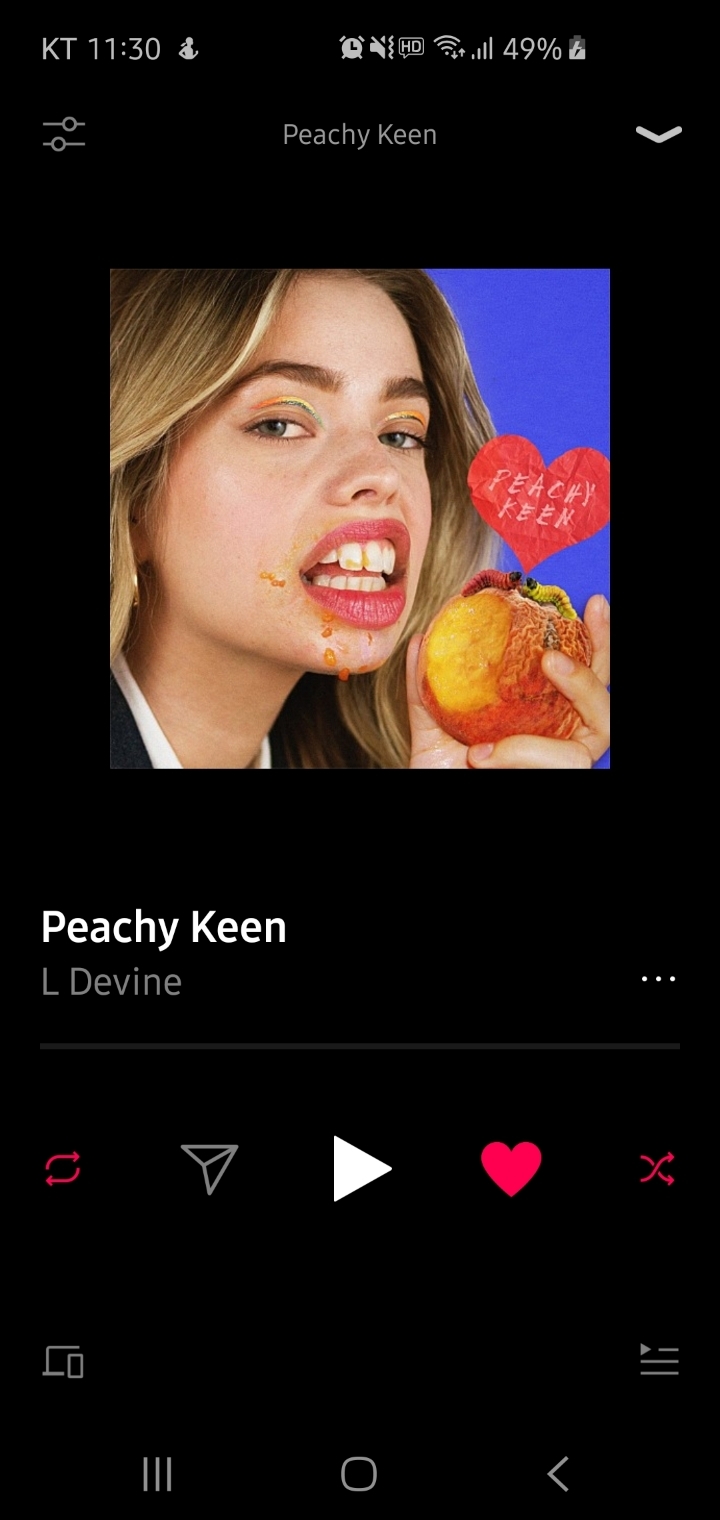Tap the Peachy Keen album cover
The width and height of the screenshot is (720, 1520).
[x=360, y=518]
